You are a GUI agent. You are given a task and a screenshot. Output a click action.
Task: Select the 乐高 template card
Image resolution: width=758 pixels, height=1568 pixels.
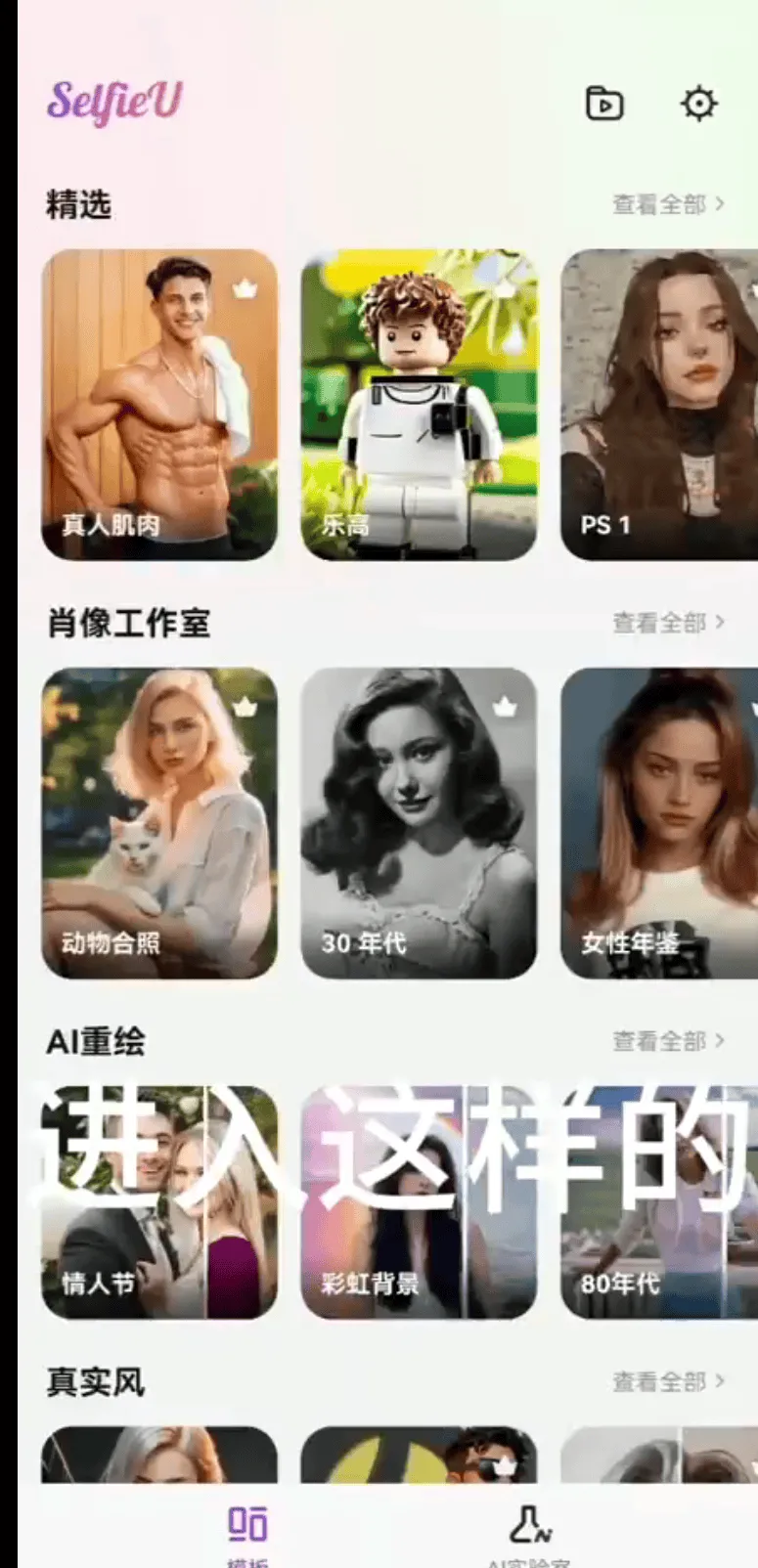point(419,405)
